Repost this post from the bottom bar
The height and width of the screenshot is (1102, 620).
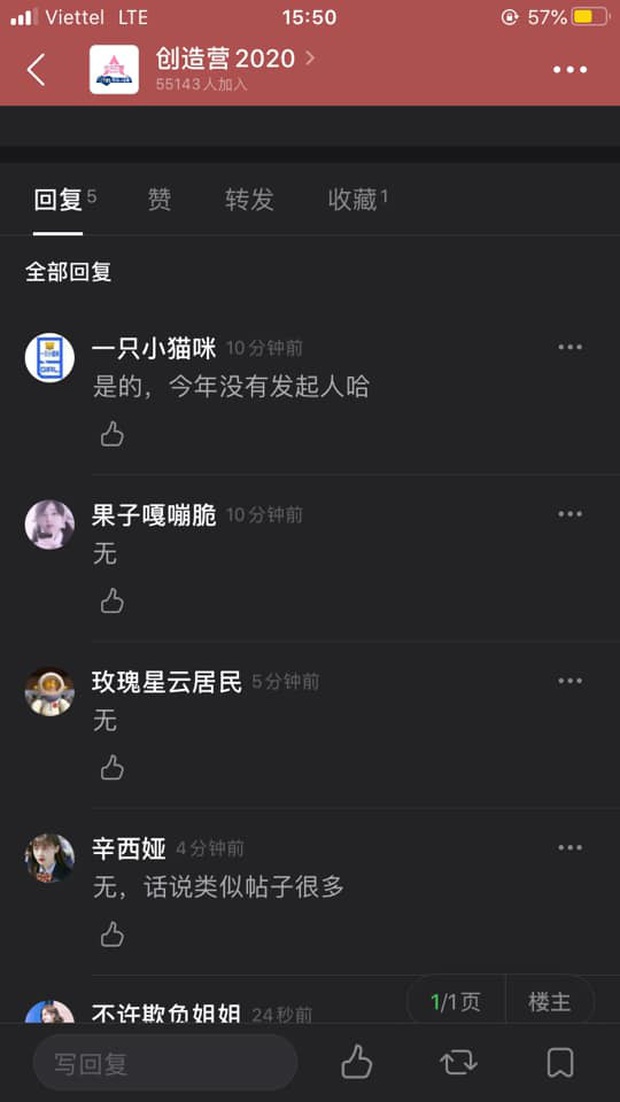point(458,1063)
